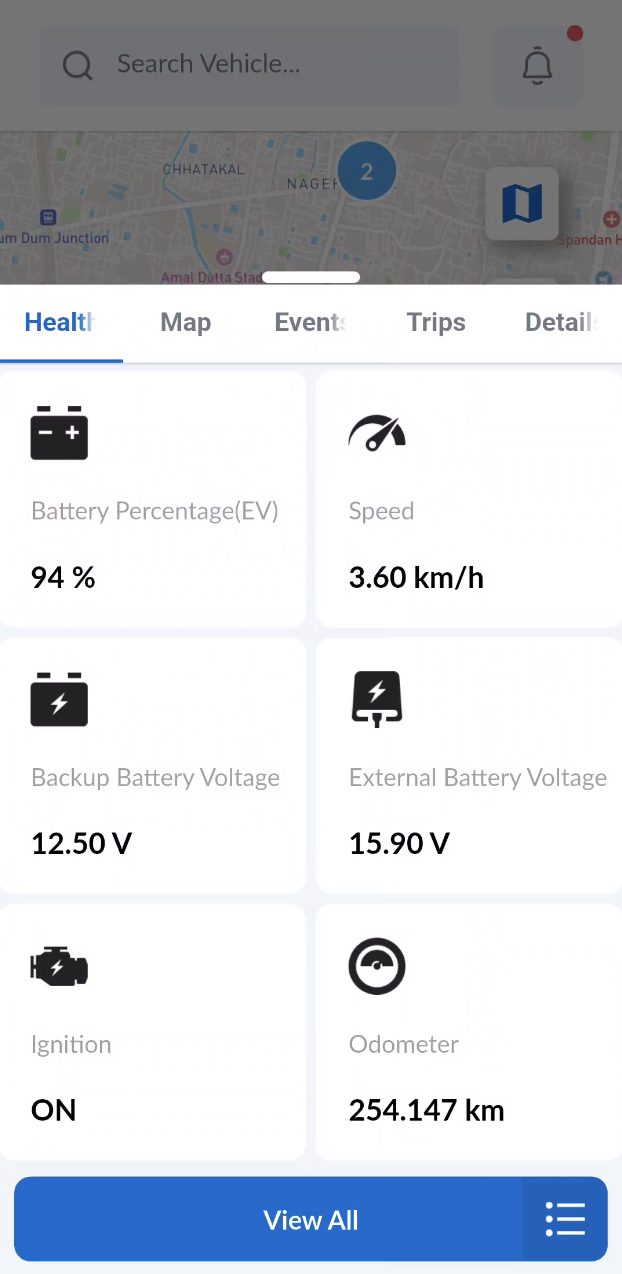Open the Details tab
622x1274 pixels.
[562, 322]
